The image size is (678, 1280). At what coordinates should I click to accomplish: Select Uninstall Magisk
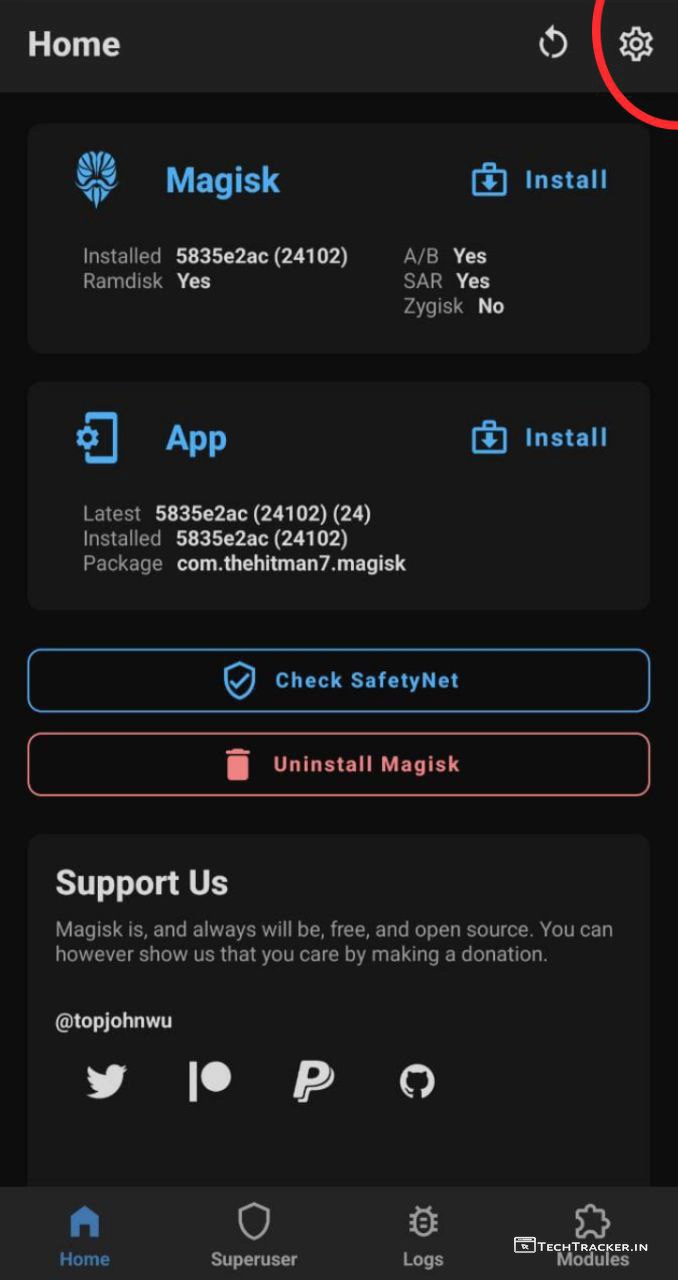pyautogui.click(x=339, y=765)
